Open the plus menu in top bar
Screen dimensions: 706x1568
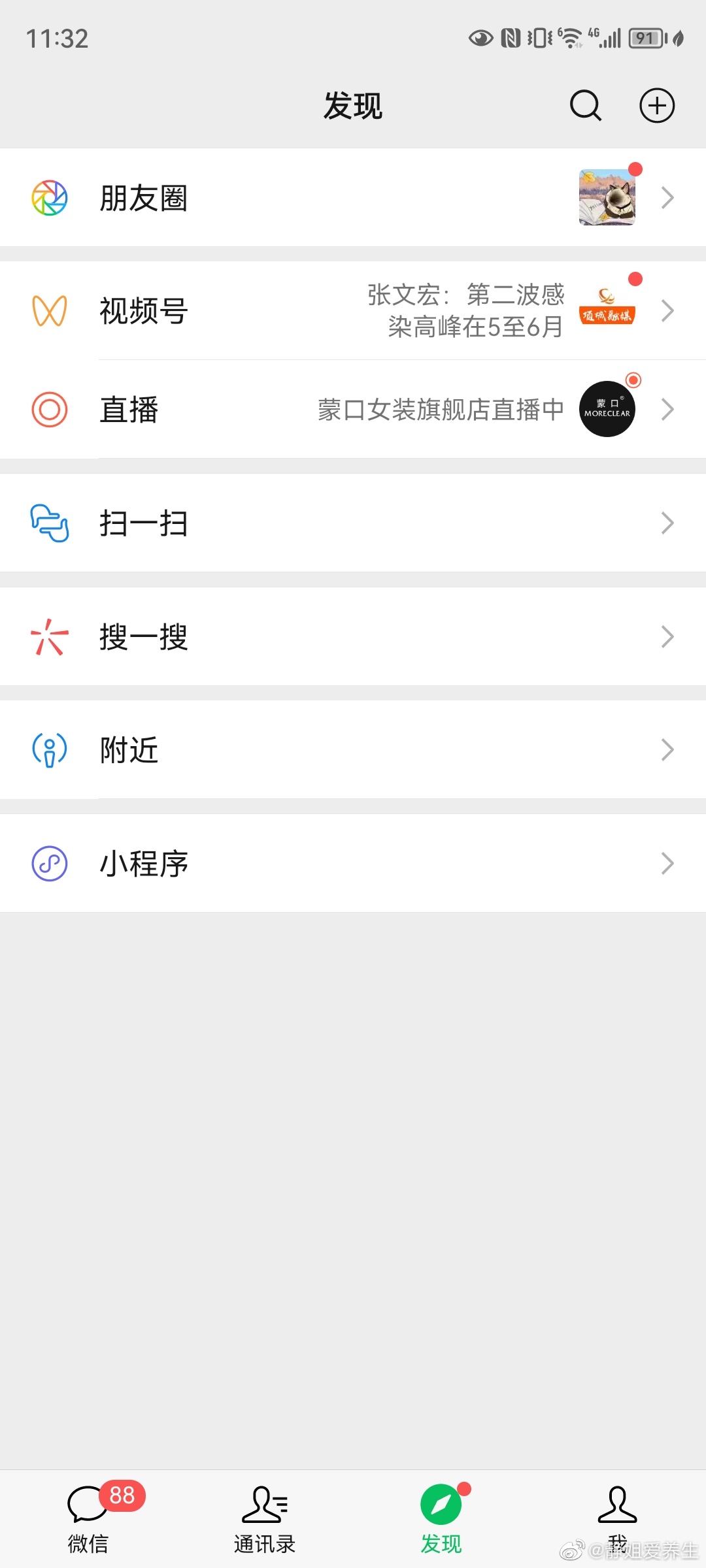[x=657, y=105]
